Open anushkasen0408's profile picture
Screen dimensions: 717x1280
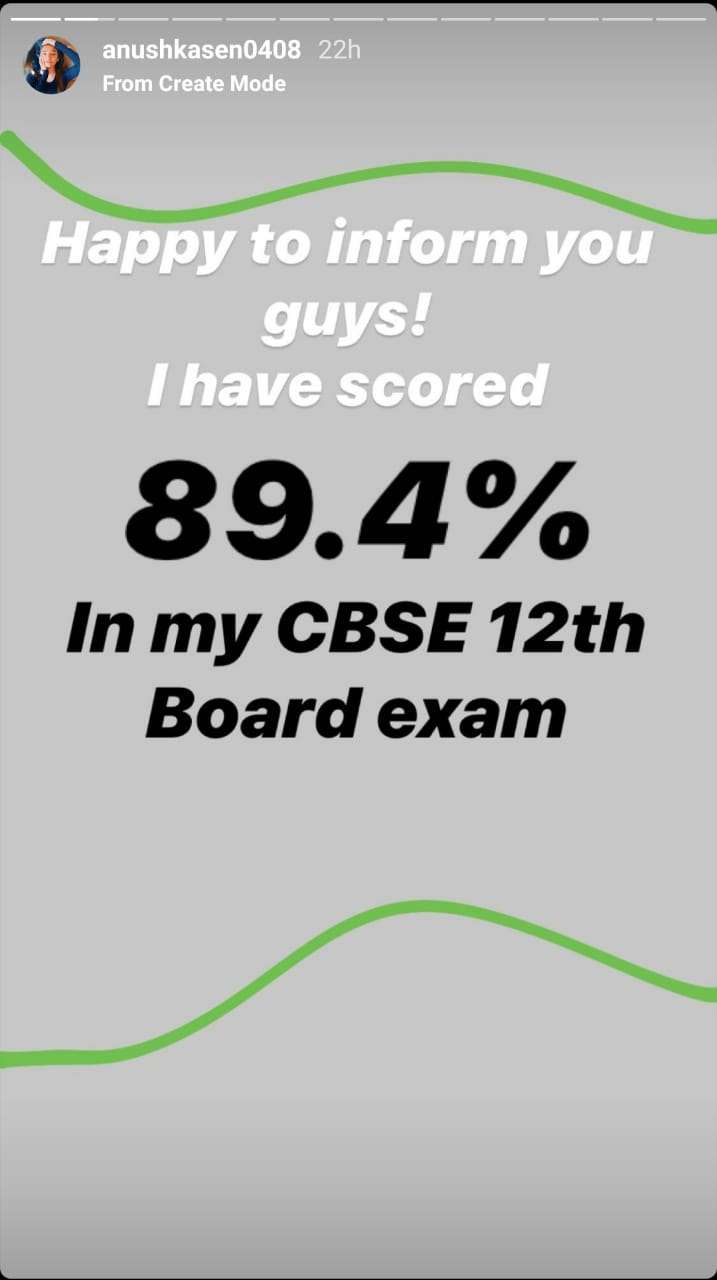tap(52, 66)
